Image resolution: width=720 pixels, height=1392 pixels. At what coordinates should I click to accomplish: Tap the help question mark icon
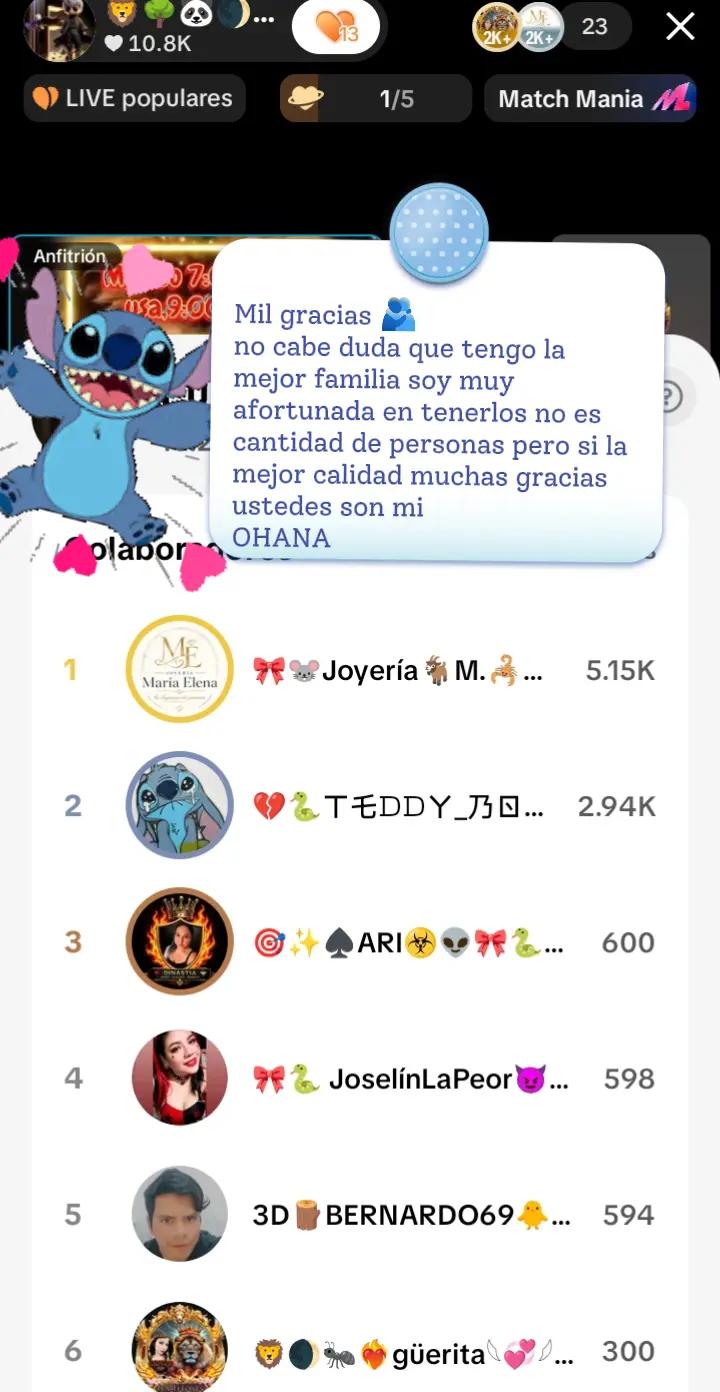(668, 397)
